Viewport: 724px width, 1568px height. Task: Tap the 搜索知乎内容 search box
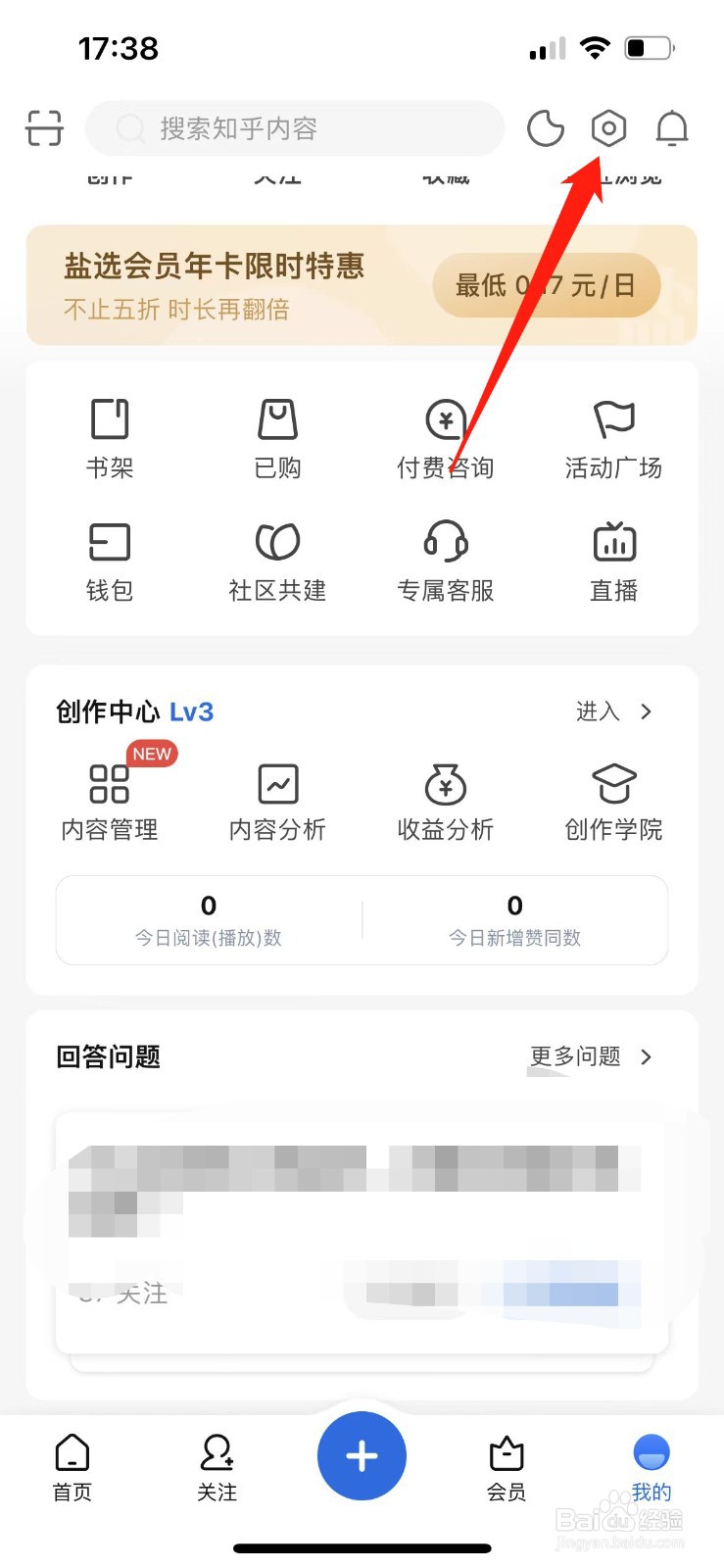click(295, 128)
